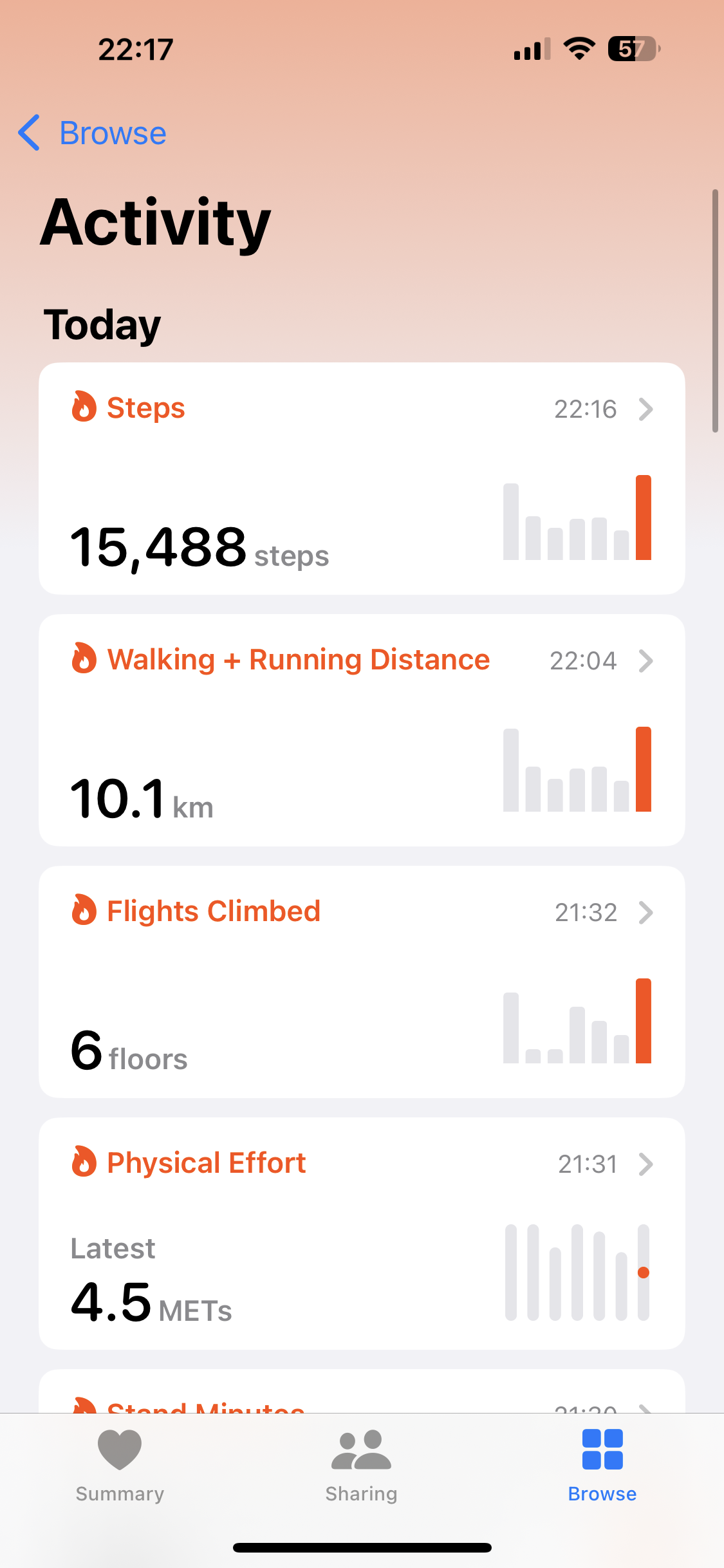Switch to the Summary tab
Image resolution: width=724 pixels, height=1568 pixels.
[x=120, y=1466]
